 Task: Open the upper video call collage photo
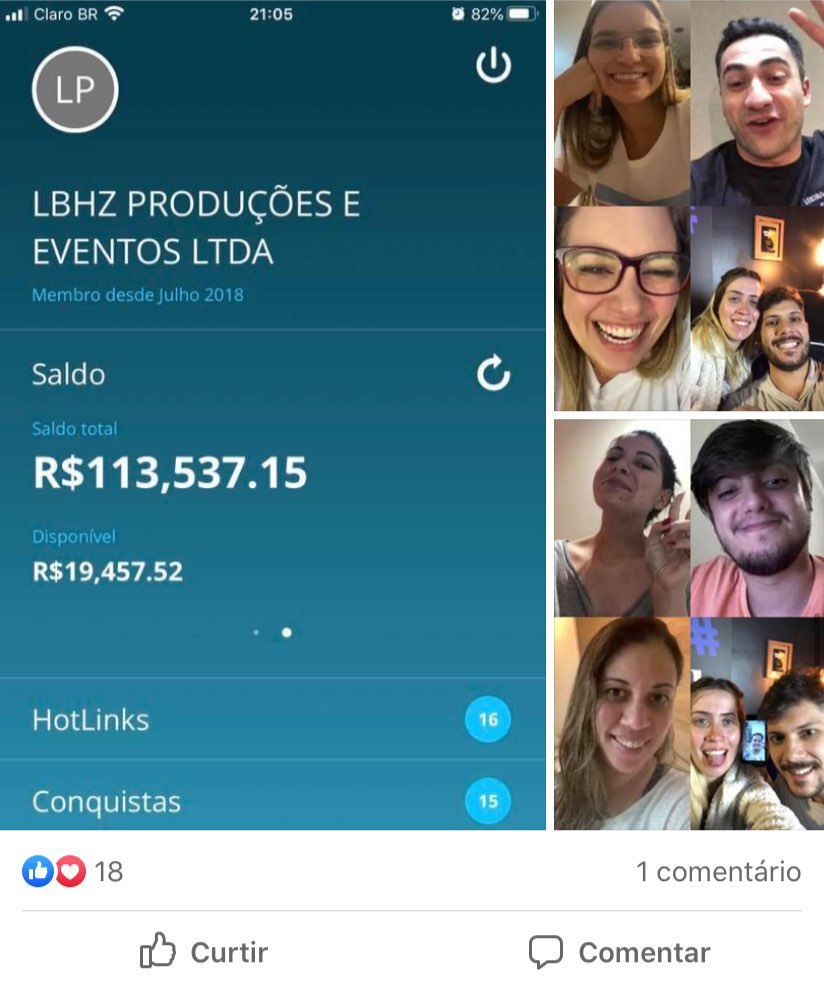point(689,205)
